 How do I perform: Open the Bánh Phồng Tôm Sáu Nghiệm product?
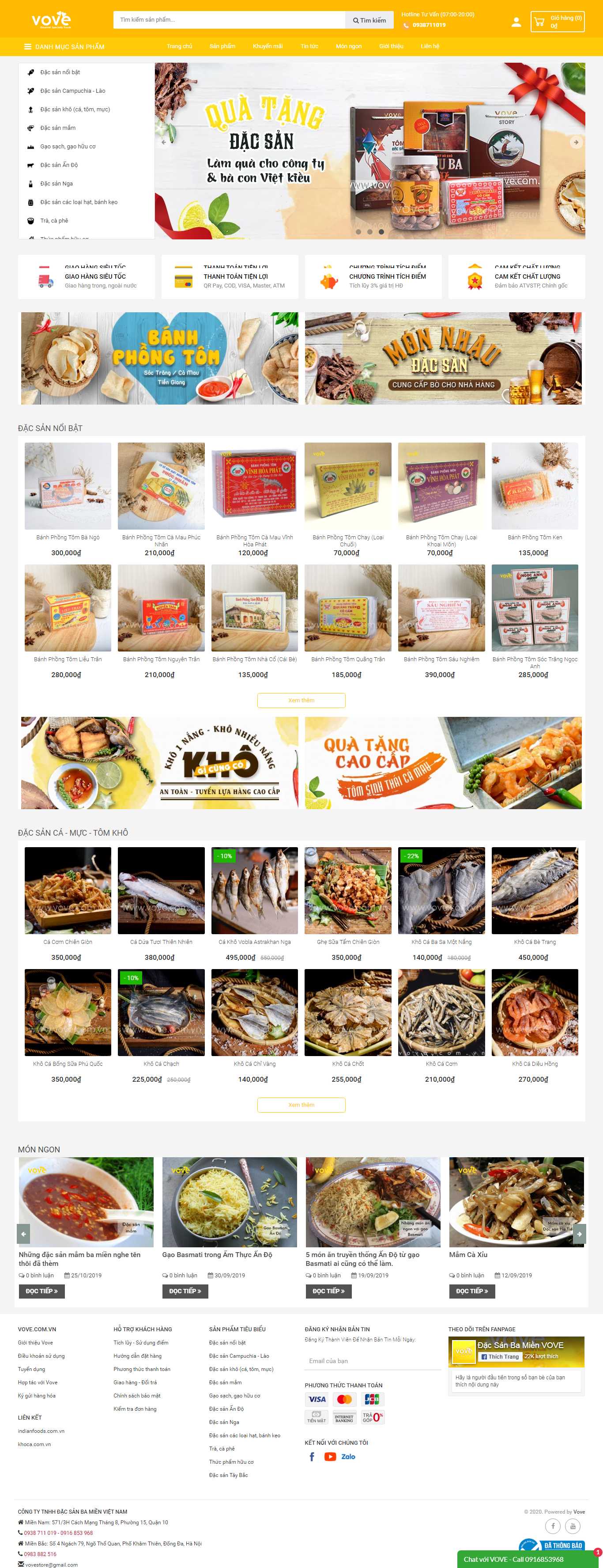(441, 608)
